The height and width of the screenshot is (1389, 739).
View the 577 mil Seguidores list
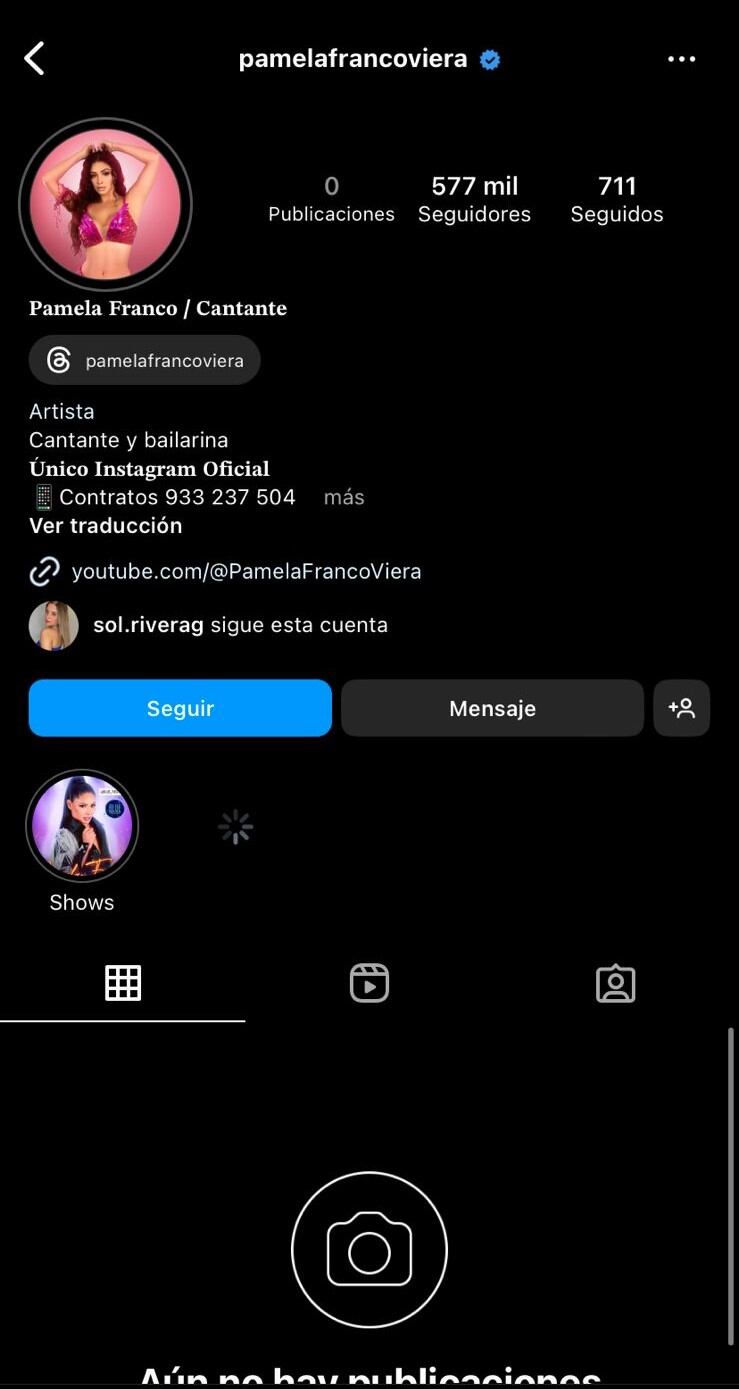(474, 198)
